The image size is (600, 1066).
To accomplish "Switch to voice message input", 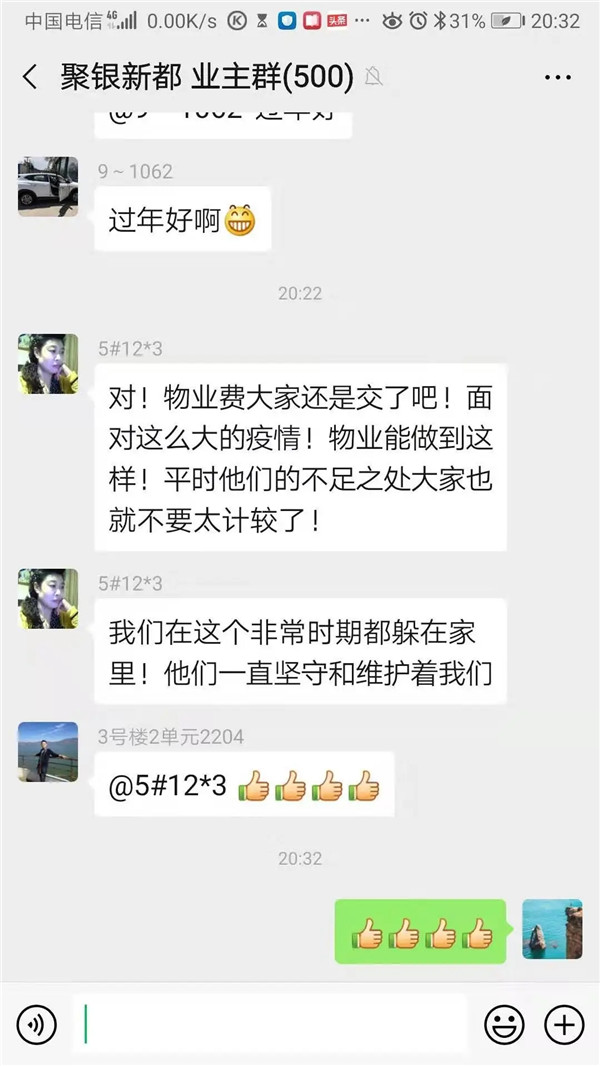I will pos(37,1024).
